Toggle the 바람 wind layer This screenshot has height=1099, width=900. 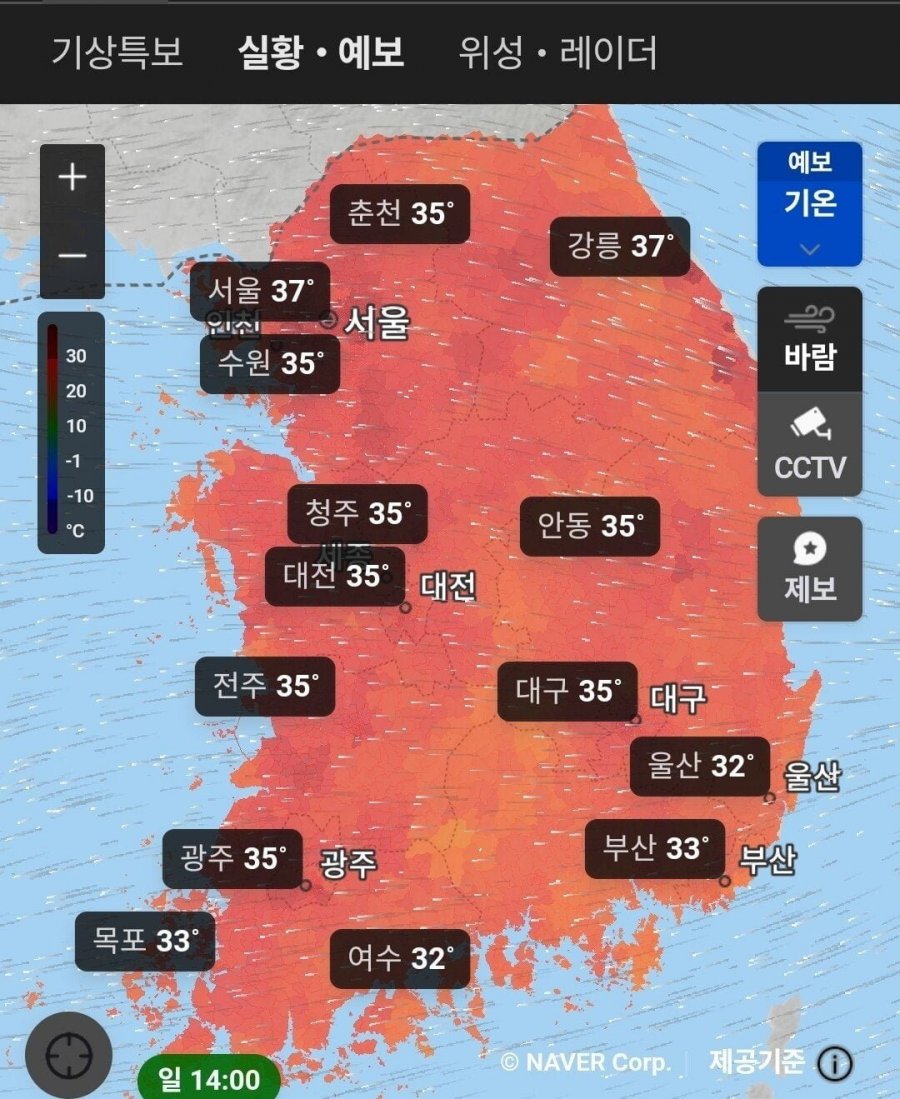coord(809,339)
